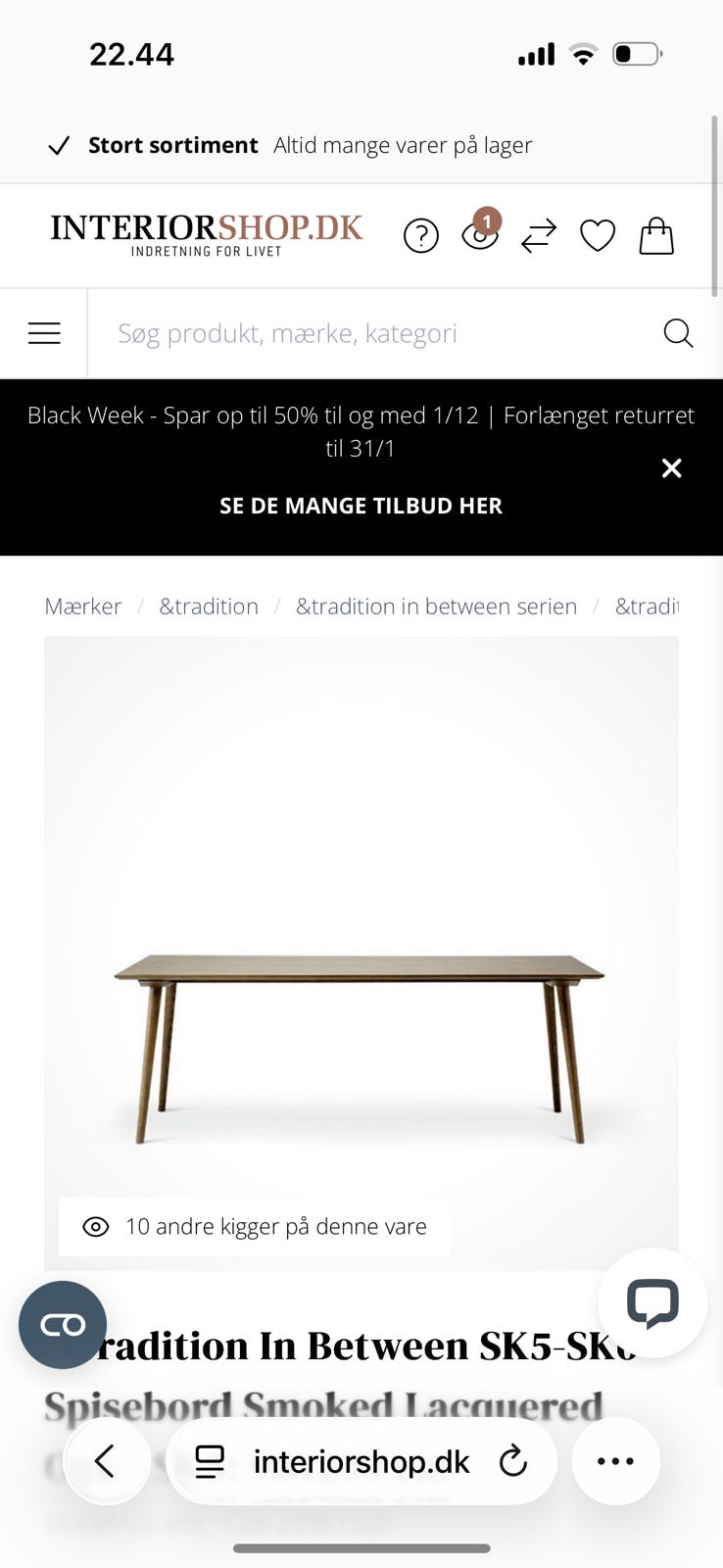Navigate back using the chevron arrow

click(x=107, y=1460)
